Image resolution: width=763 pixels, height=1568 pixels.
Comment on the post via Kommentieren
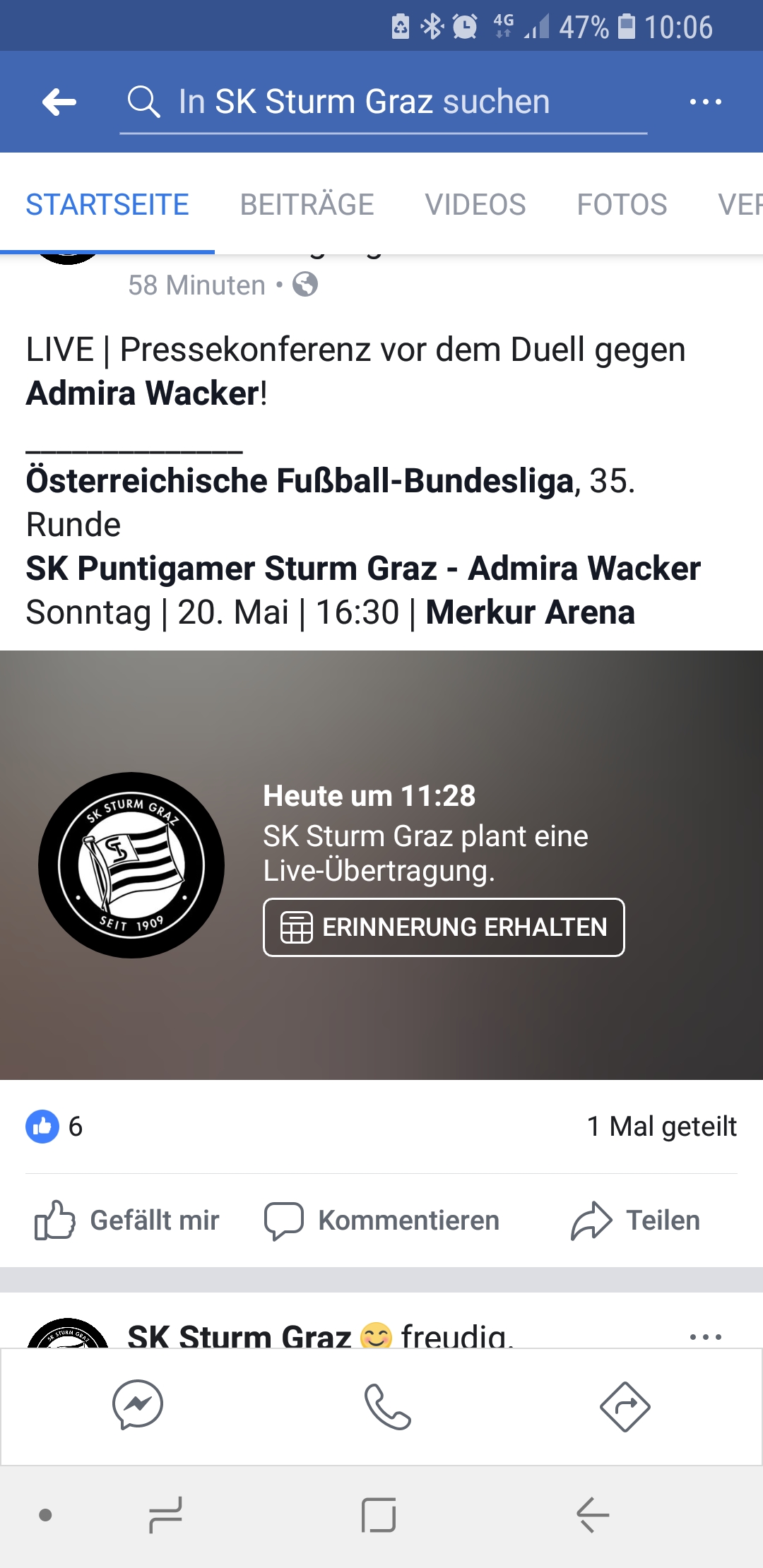(381, 1220)
